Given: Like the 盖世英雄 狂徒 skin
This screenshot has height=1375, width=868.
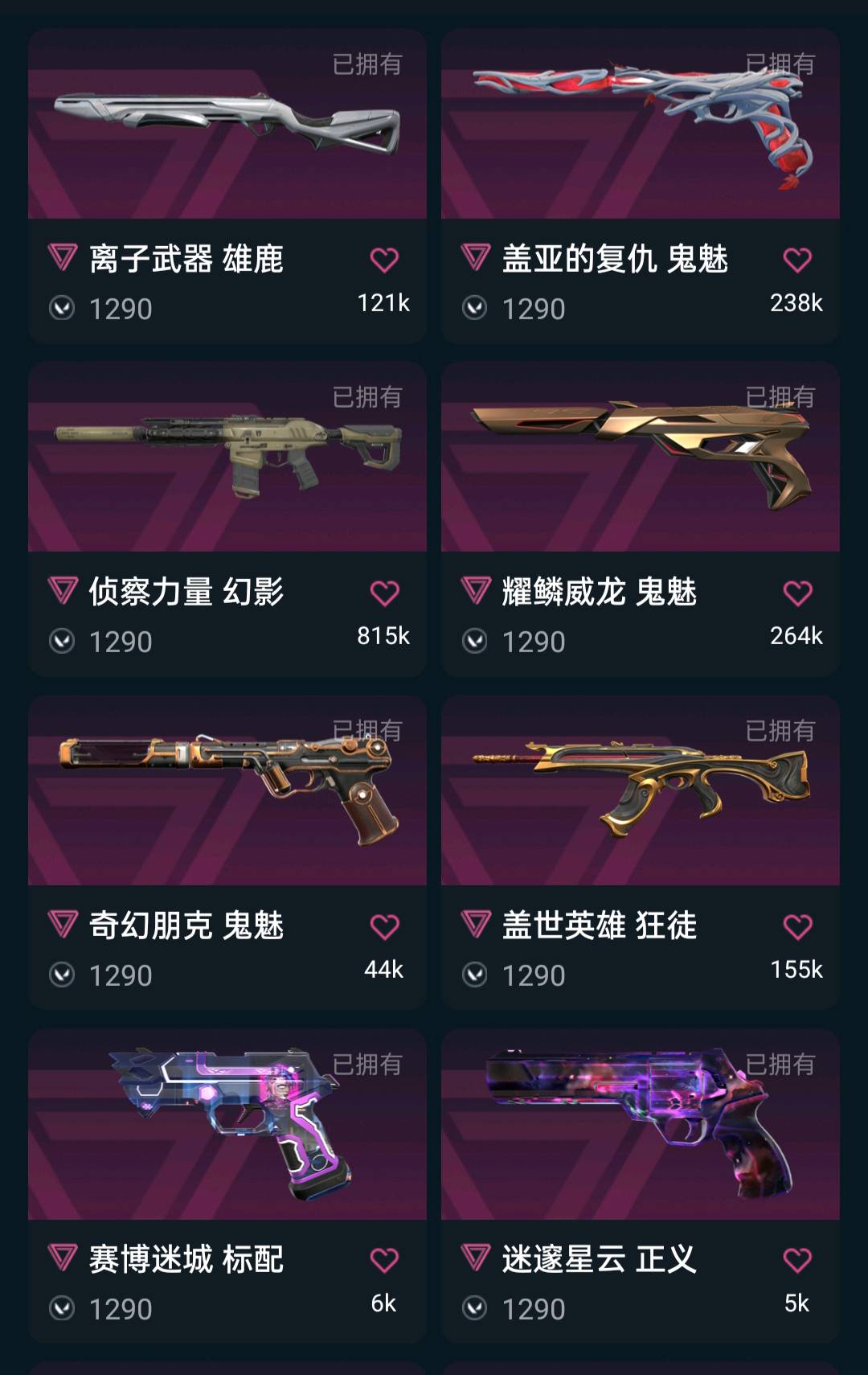Looking at the screenshot, I should click(x=797, y=927).
